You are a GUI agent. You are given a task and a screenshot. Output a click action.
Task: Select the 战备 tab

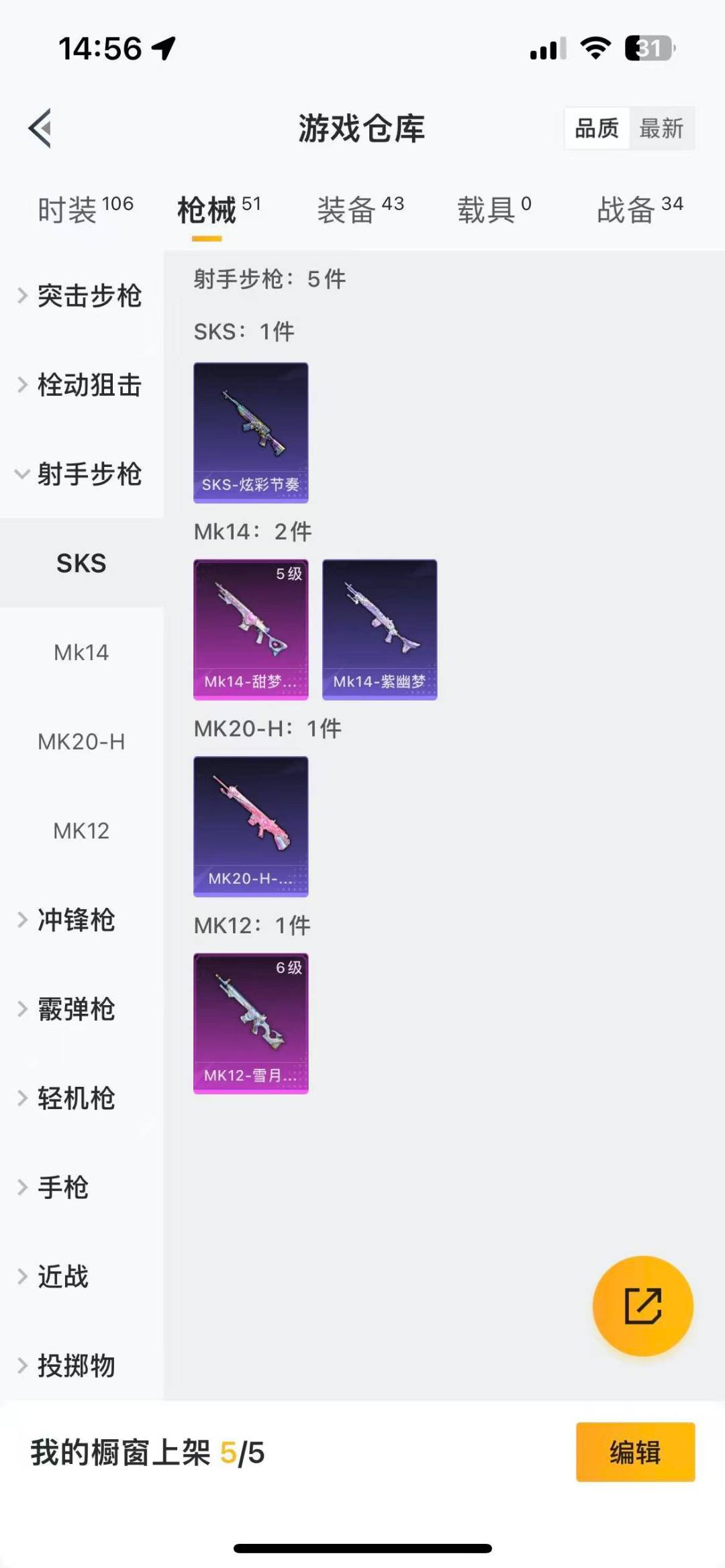[x=639, y=209]
